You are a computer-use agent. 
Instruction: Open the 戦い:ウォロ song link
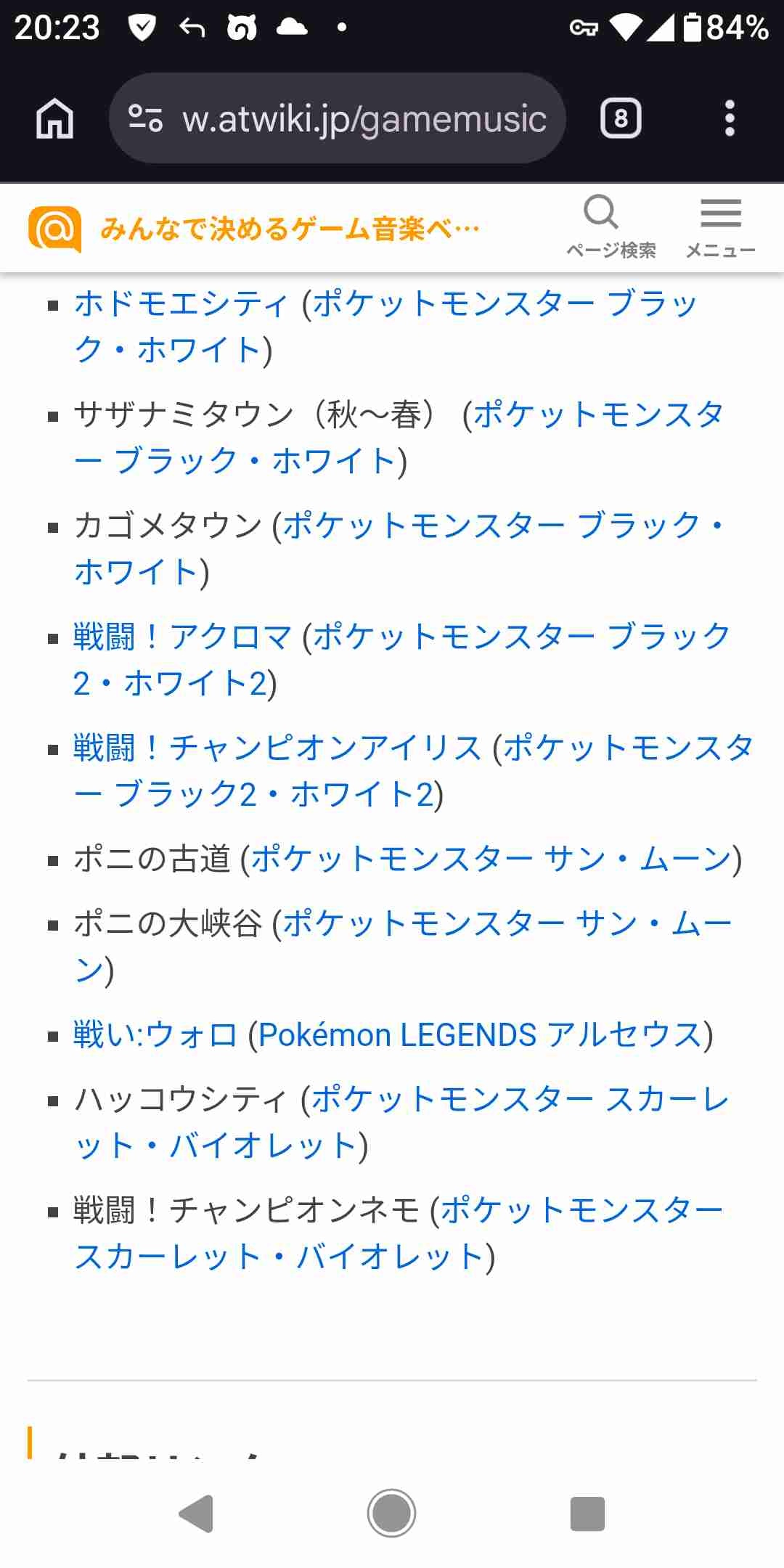(x=155, y=1035)
